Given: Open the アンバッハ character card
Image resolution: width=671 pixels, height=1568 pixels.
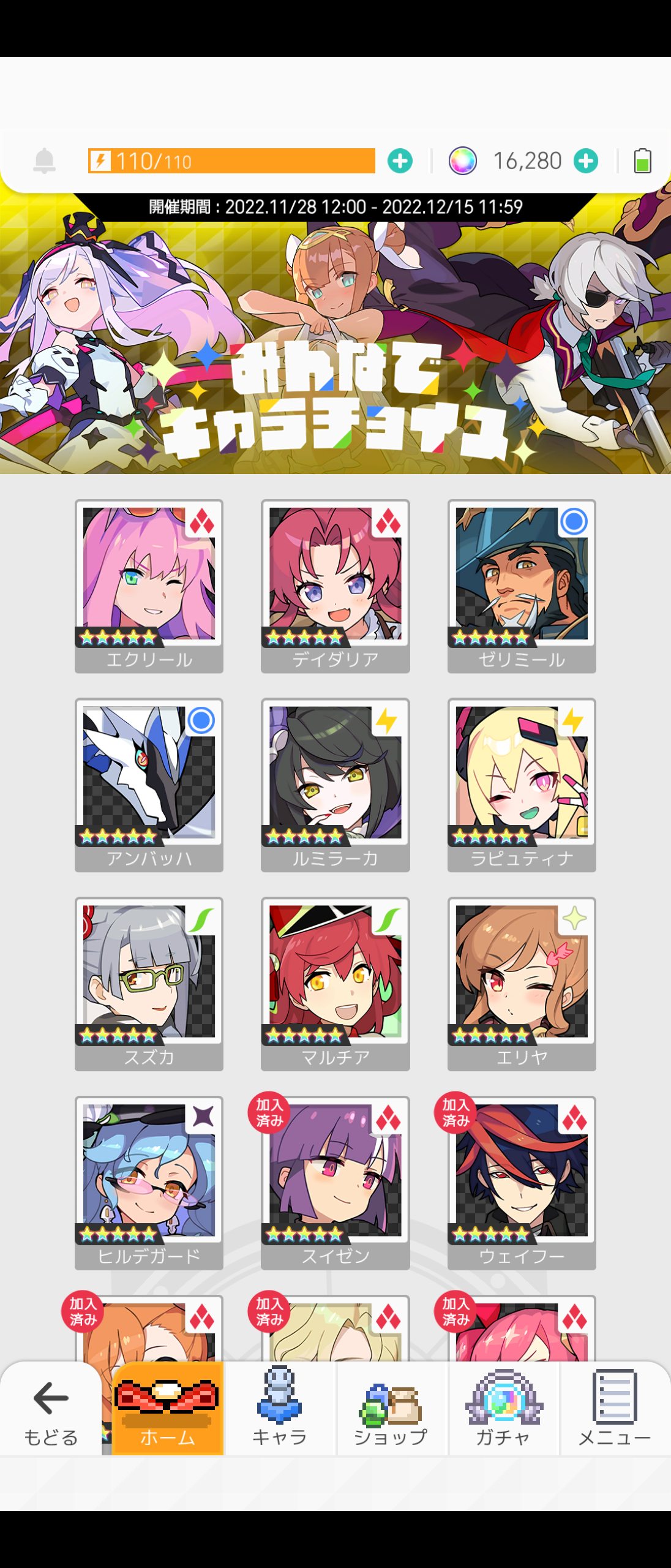Looking at the screenshot, I should 149,784.
